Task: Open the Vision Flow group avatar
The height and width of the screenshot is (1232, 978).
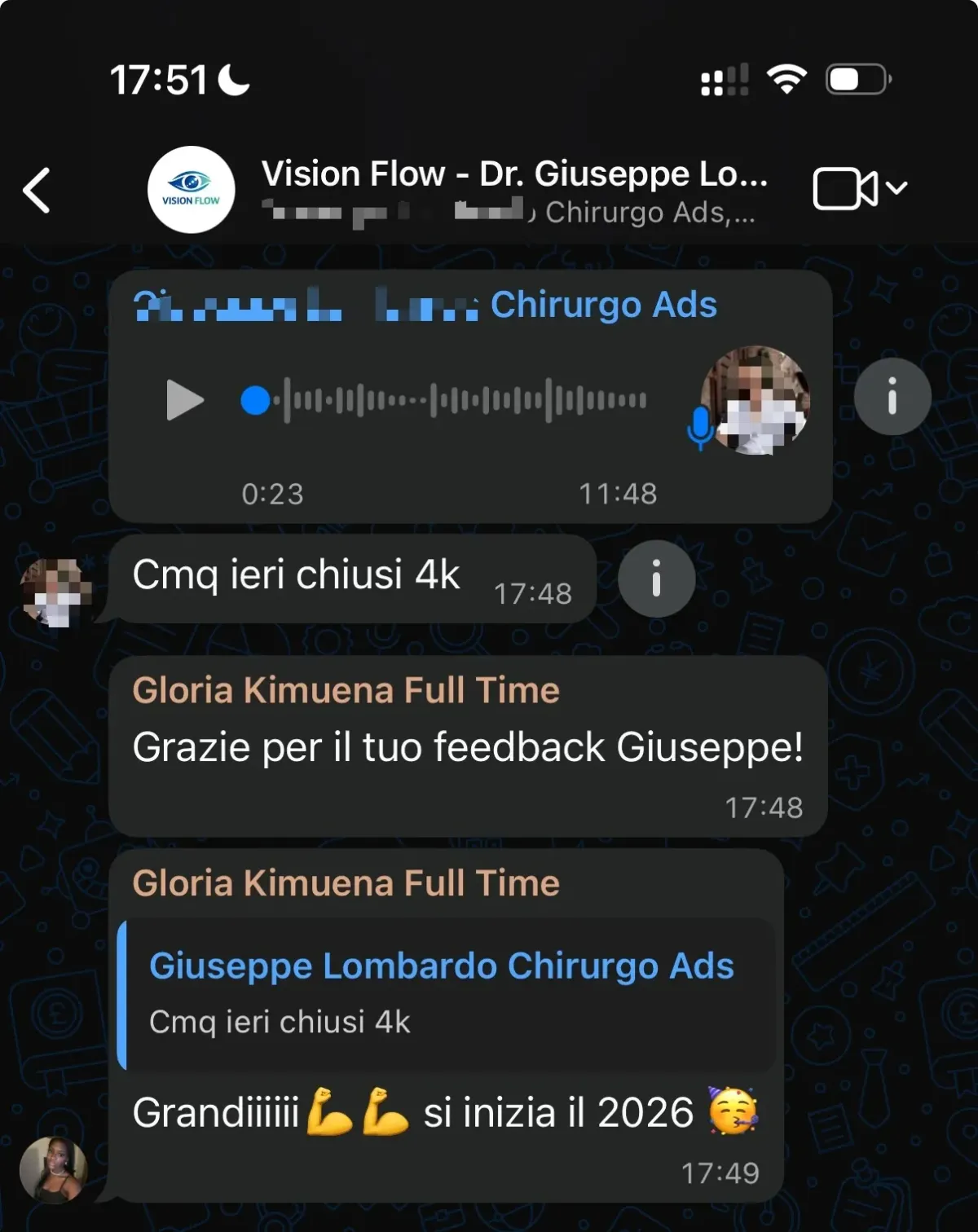Action: click(191, 190)
